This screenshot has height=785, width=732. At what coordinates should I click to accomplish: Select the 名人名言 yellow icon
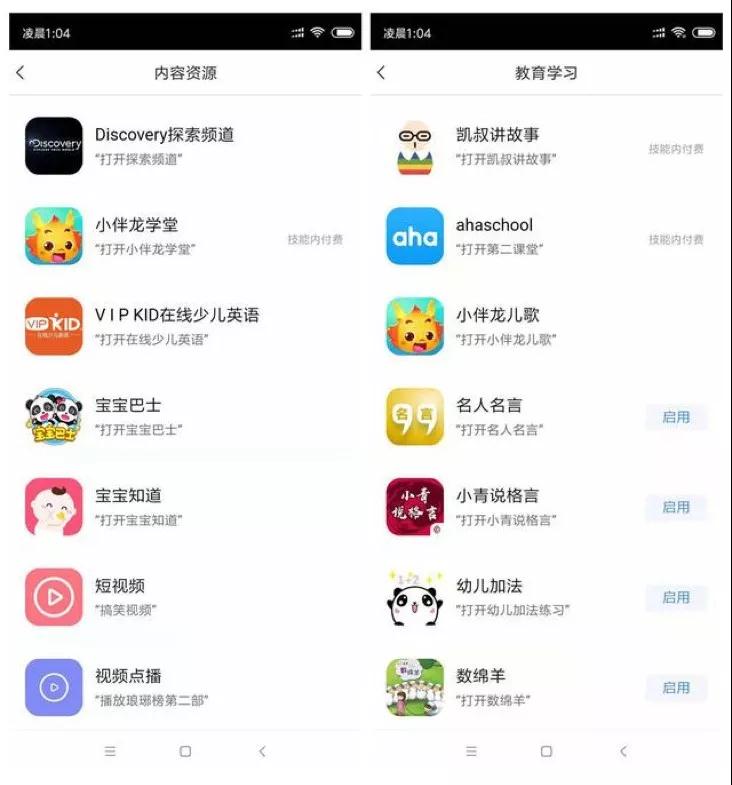pos(415,417)
